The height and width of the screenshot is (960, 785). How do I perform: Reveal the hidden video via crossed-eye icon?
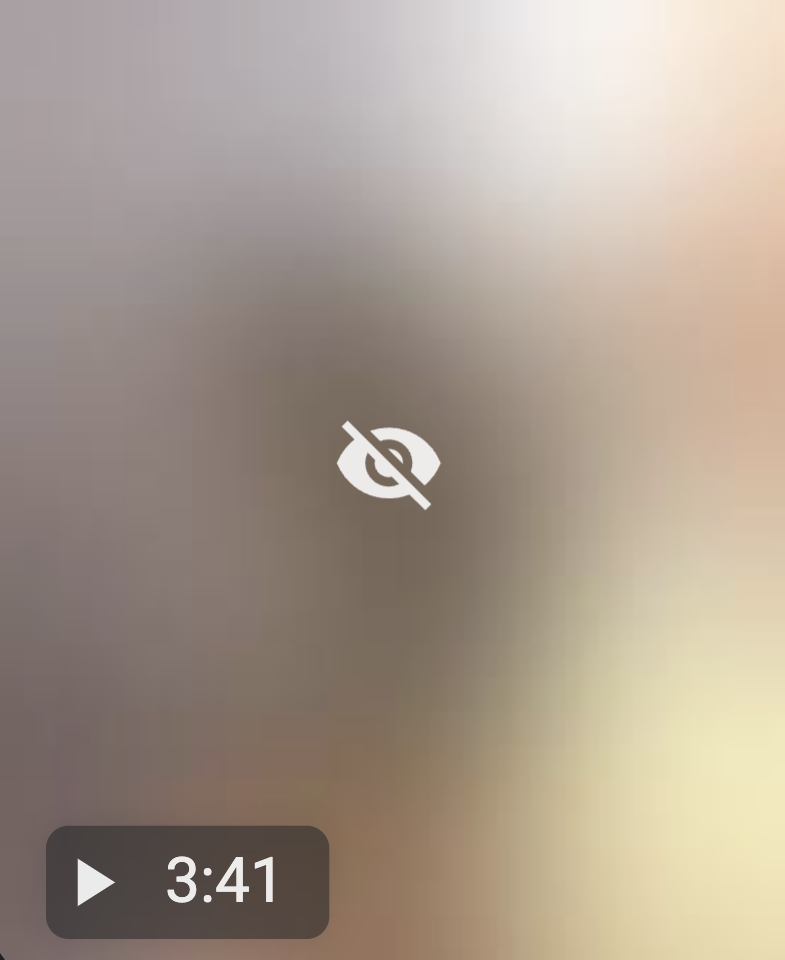tap(388, 465)
